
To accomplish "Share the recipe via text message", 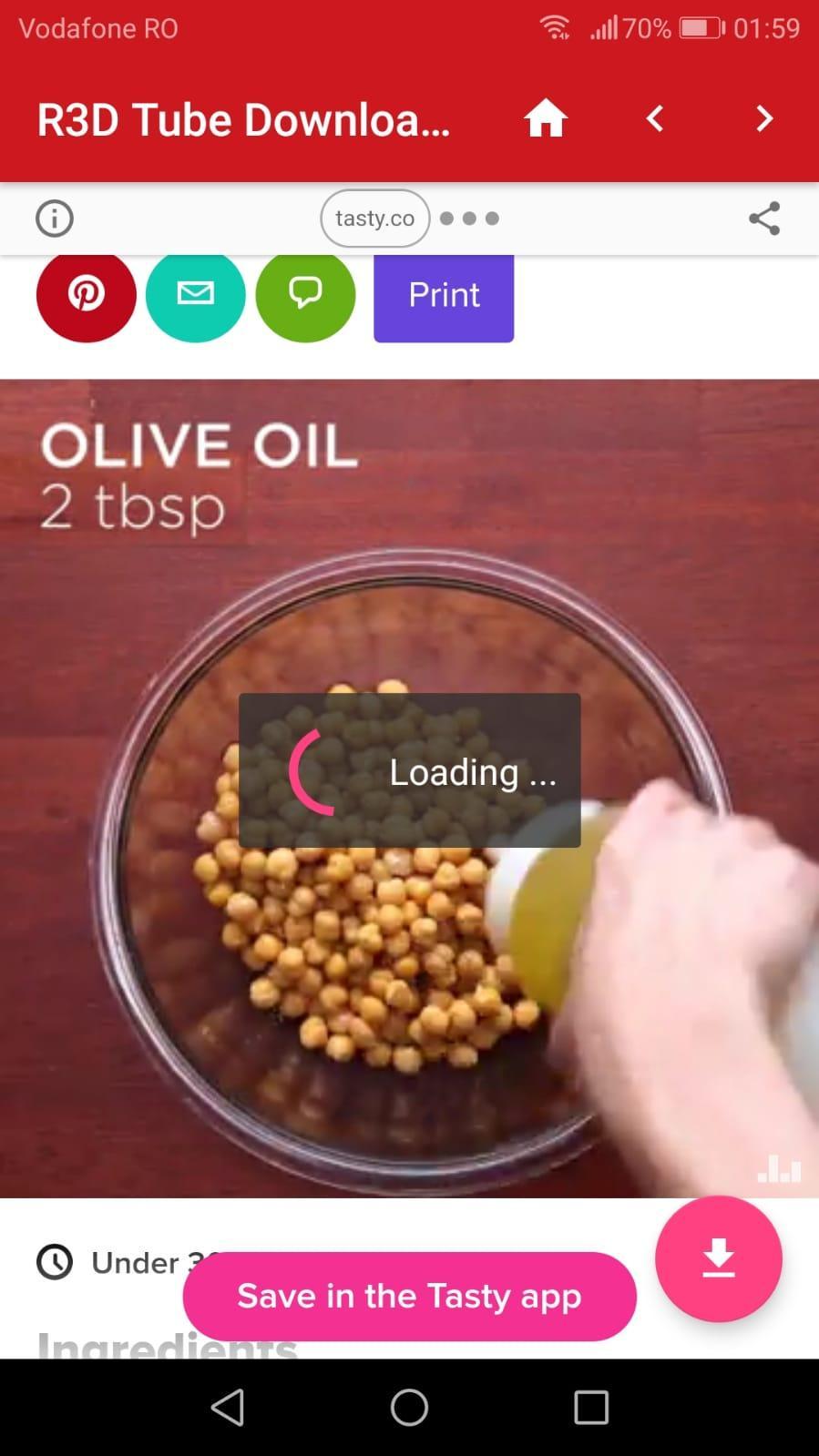I will (x=305, y=295).
